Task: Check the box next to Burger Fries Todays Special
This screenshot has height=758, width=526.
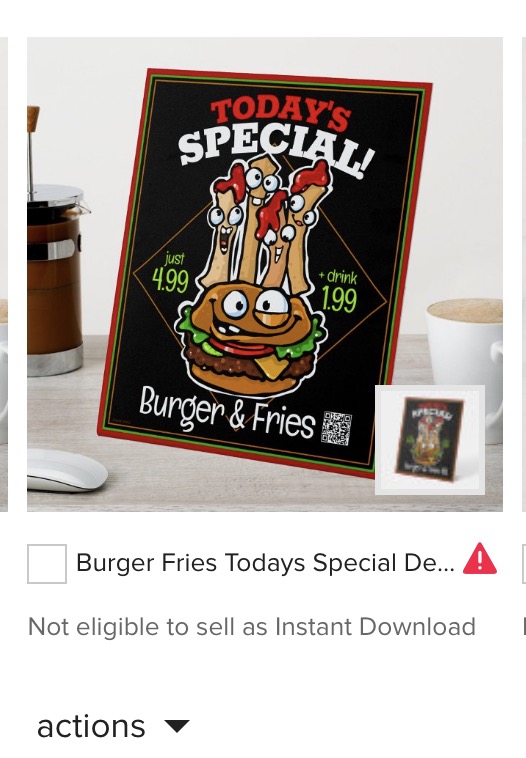Action: click(47, 564)
